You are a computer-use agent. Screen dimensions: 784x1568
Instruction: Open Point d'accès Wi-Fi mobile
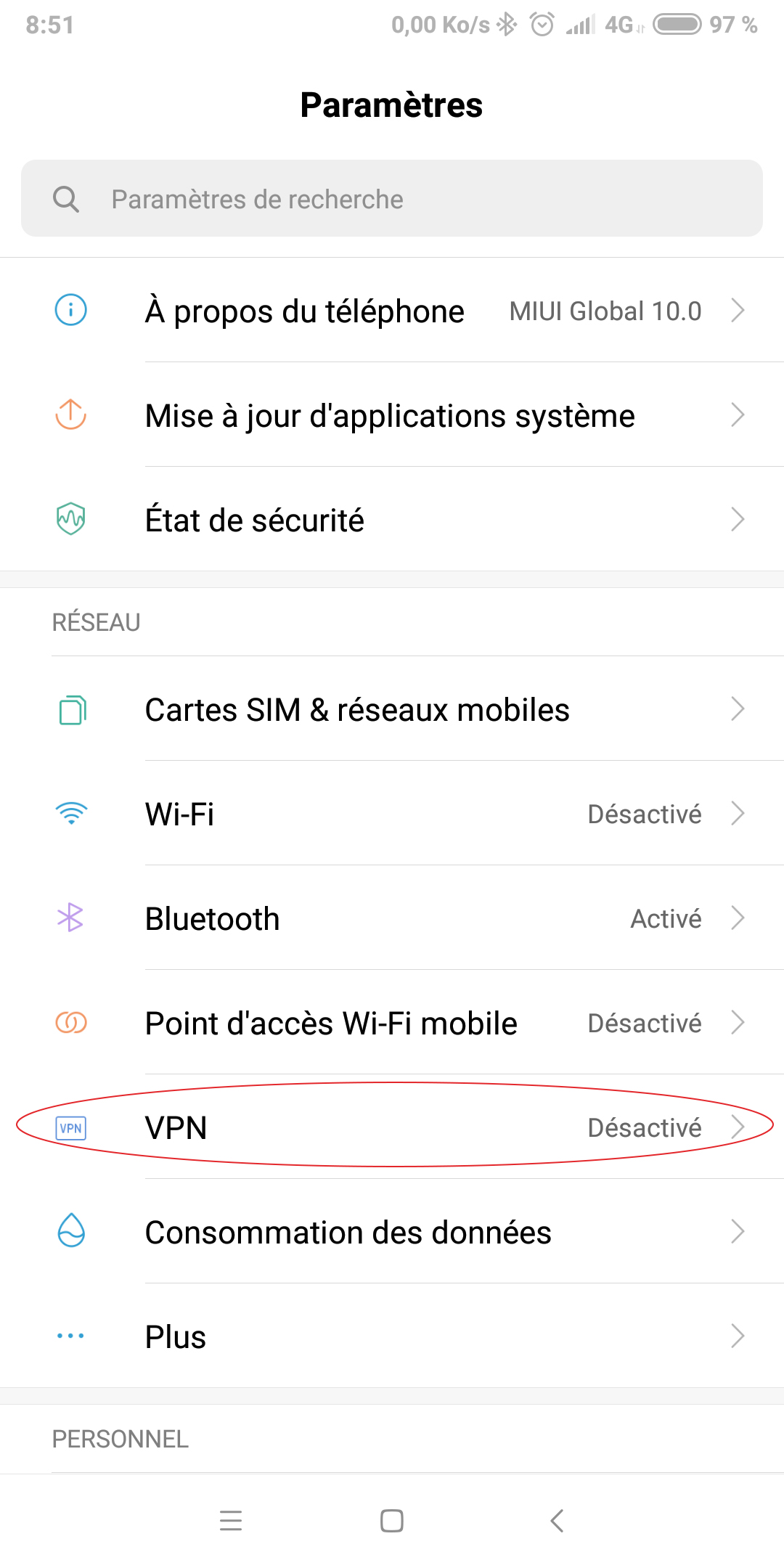coord(392,1023)
